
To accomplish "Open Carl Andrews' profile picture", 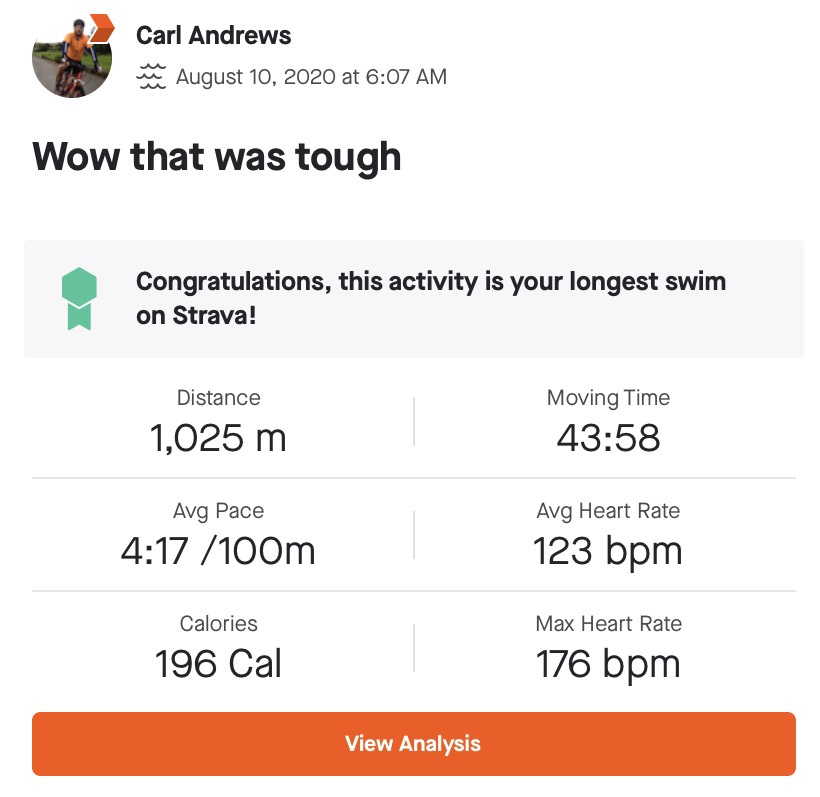I will click(71, 57).
